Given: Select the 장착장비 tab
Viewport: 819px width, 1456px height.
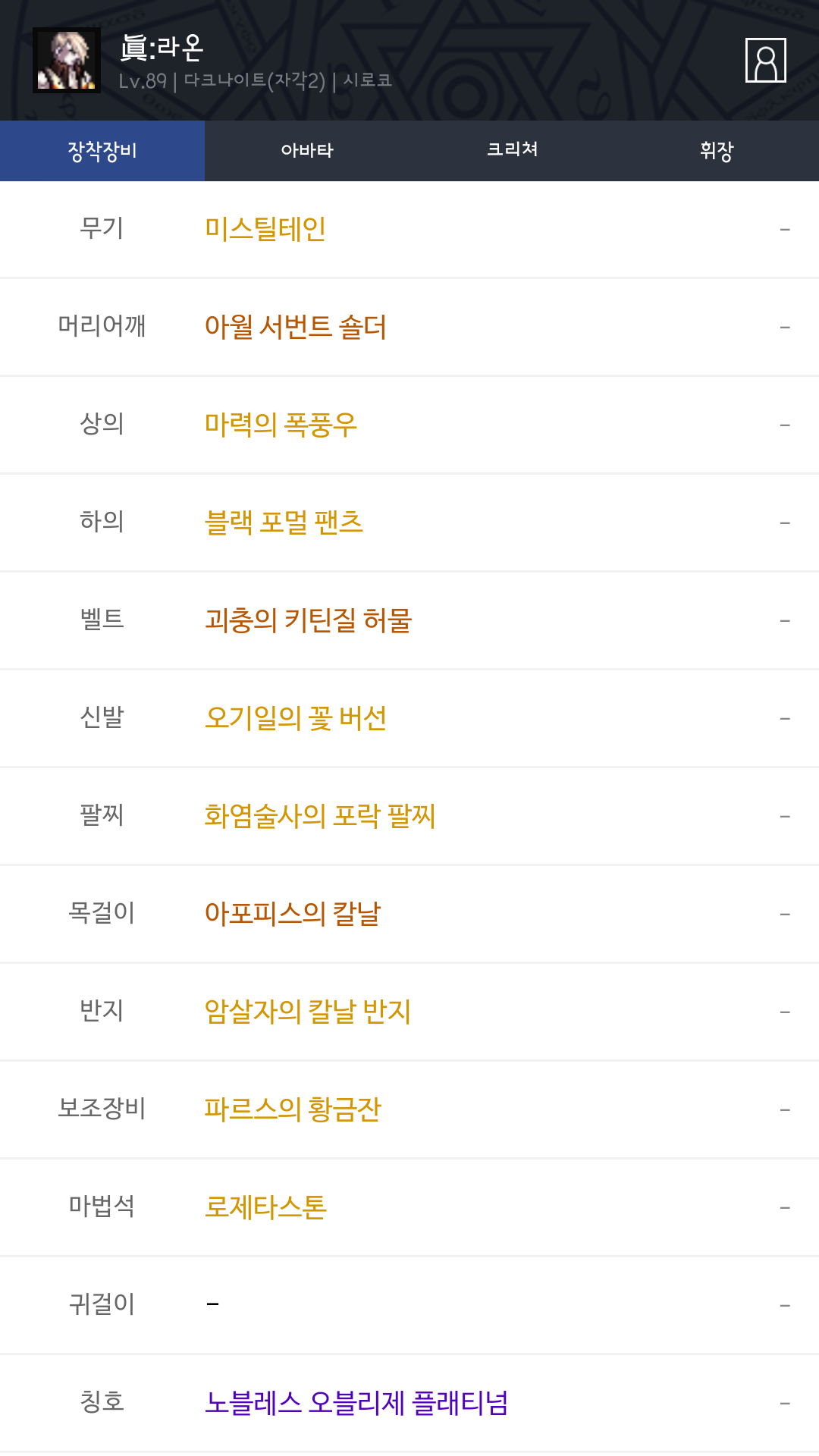Looking at the screenshot, I should 102,151.
